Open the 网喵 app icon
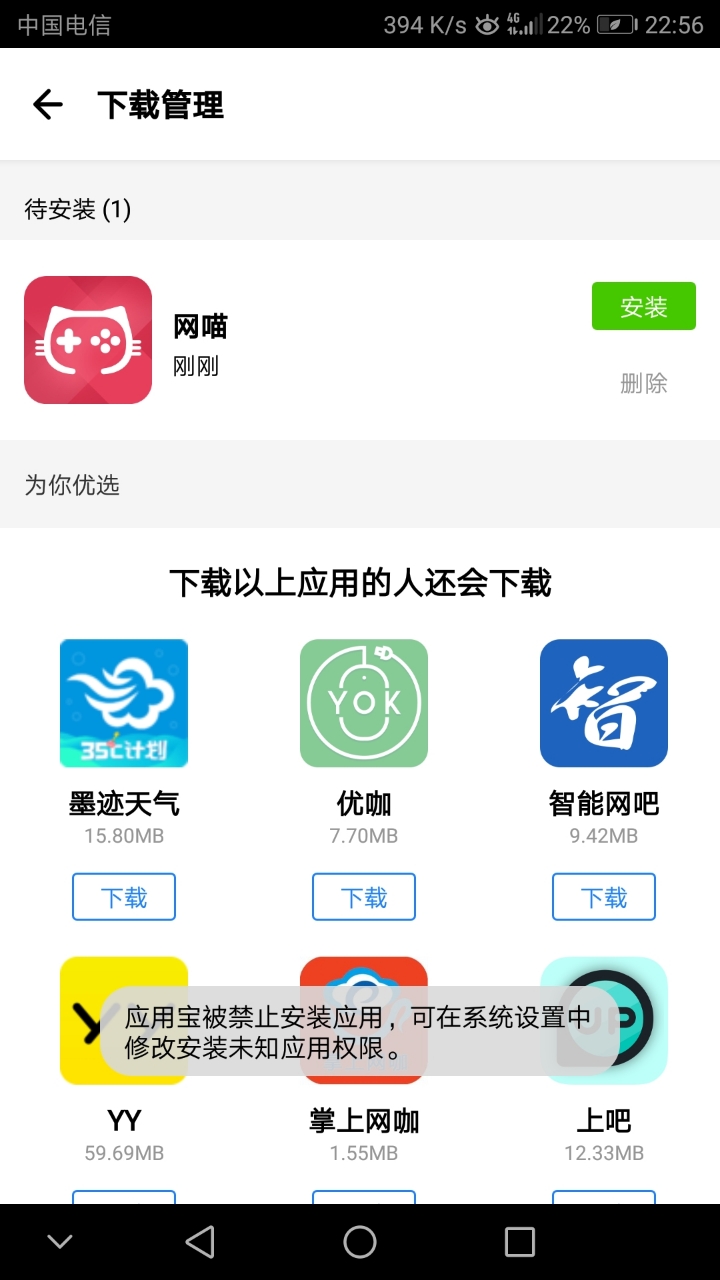This screenshot has width=720, height=1280. [x=87, y=339]
